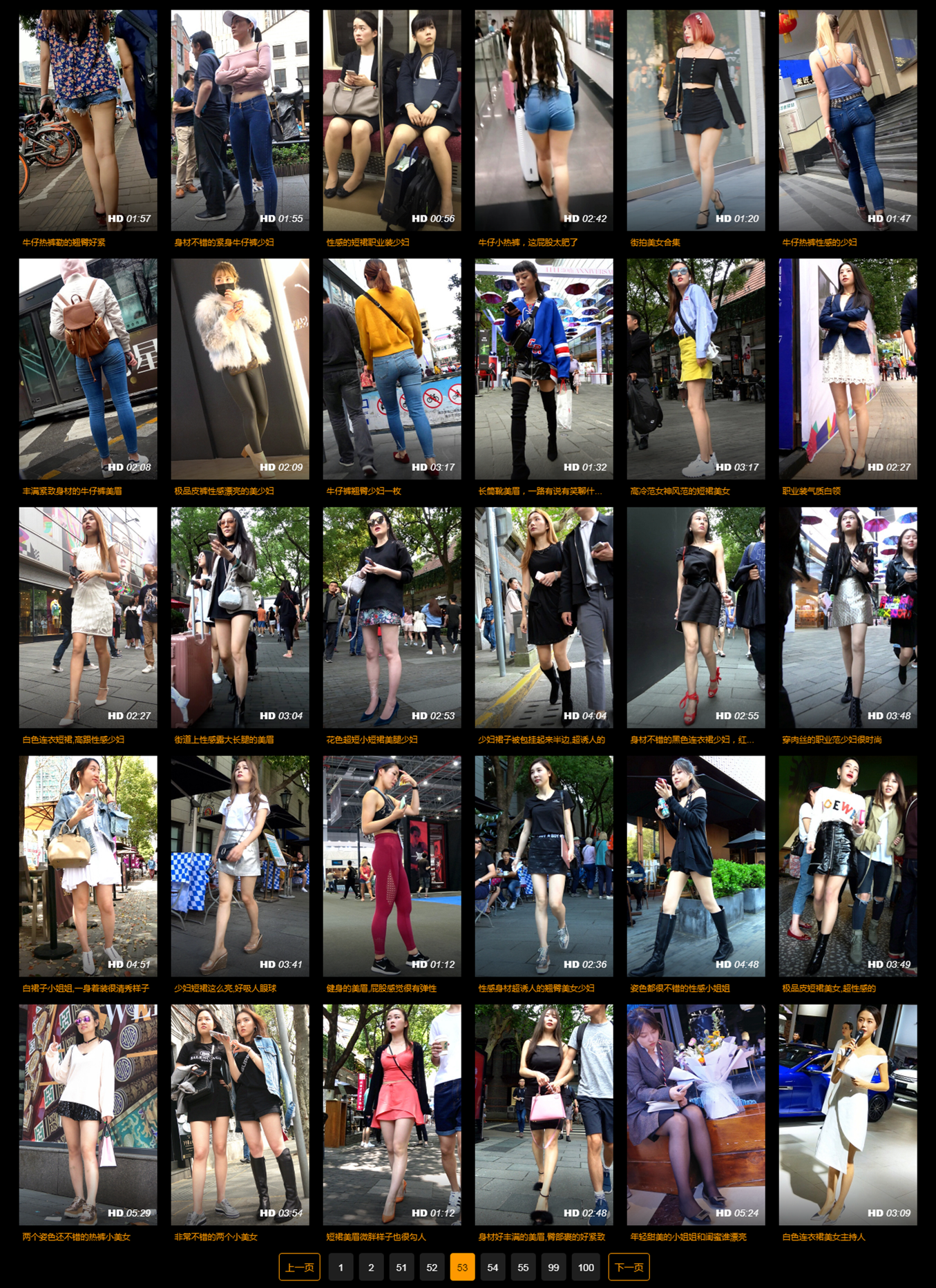Screen dimensions: 936x1288
Task: Play the HD 04:51 video tile
Action: click(88, 865)
